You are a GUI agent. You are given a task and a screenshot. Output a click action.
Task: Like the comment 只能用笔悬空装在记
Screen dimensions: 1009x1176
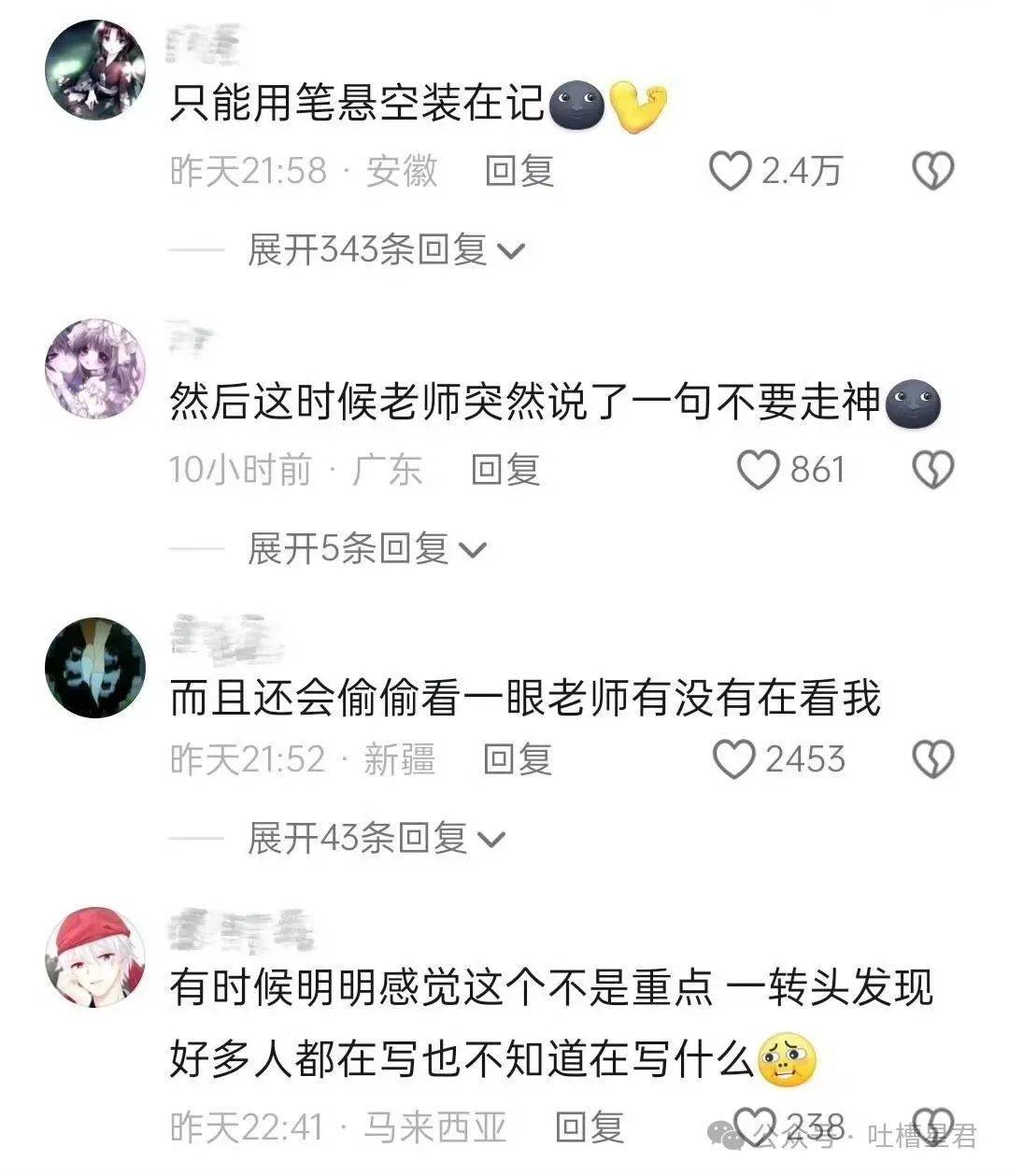click(731, 172)
